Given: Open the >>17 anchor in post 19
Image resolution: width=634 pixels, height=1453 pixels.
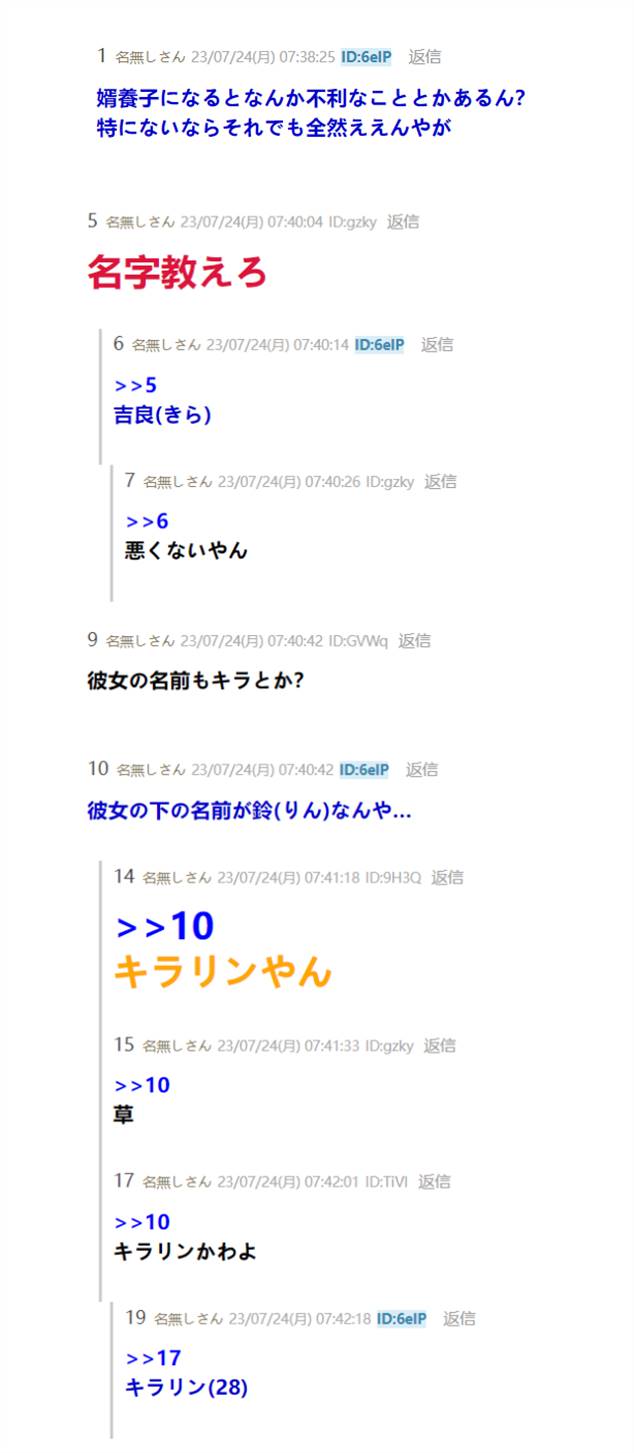Looking at the screenshot, I should 153,1358.
